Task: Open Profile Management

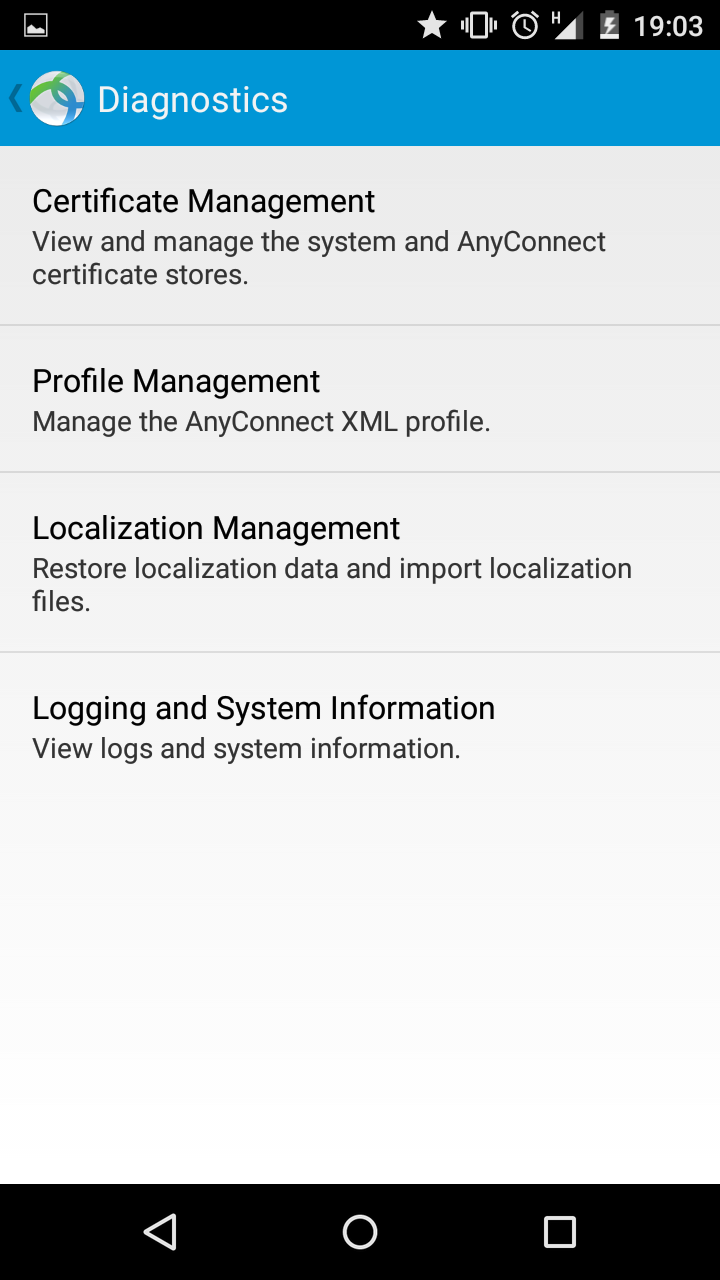Action: click(x=360, y=399)
